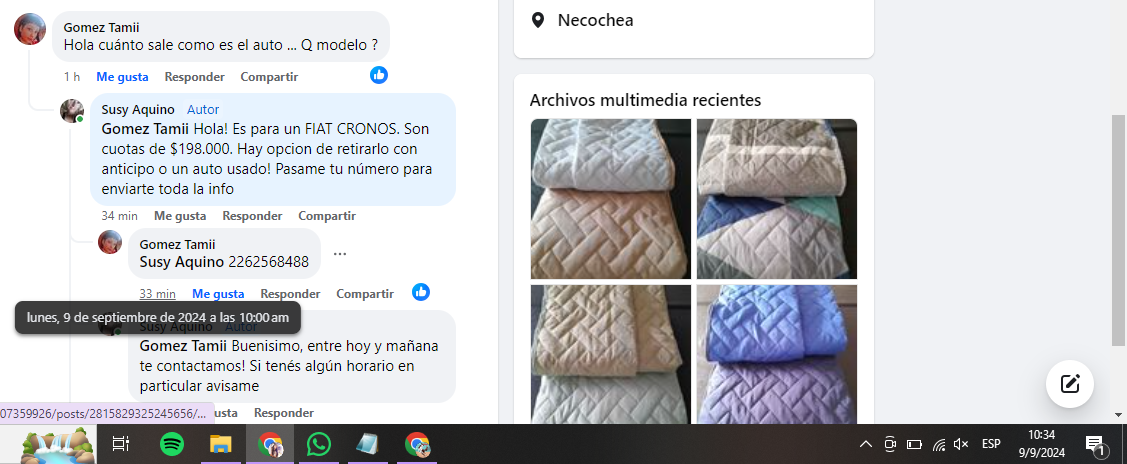Share the comment containing 2262568488
The image size is (1127, 464).
pos(365,294)
